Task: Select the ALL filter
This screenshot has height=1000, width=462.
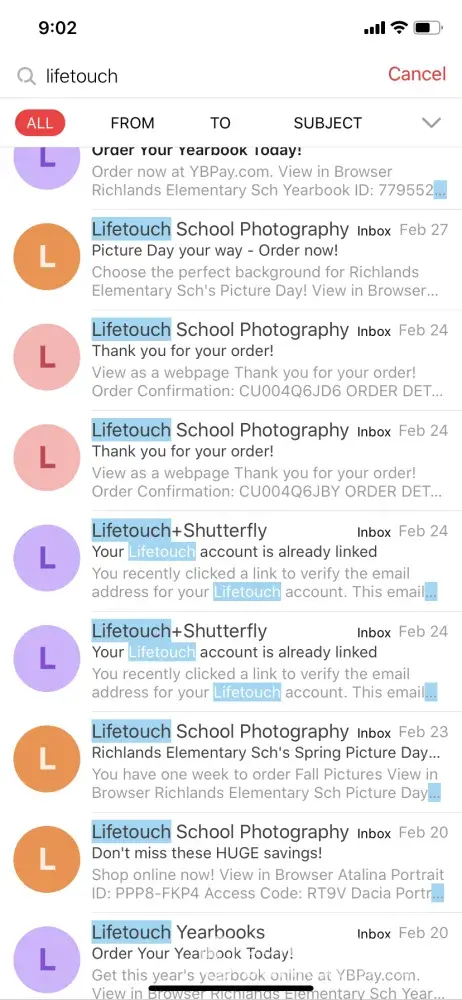Action: [40, 123]
